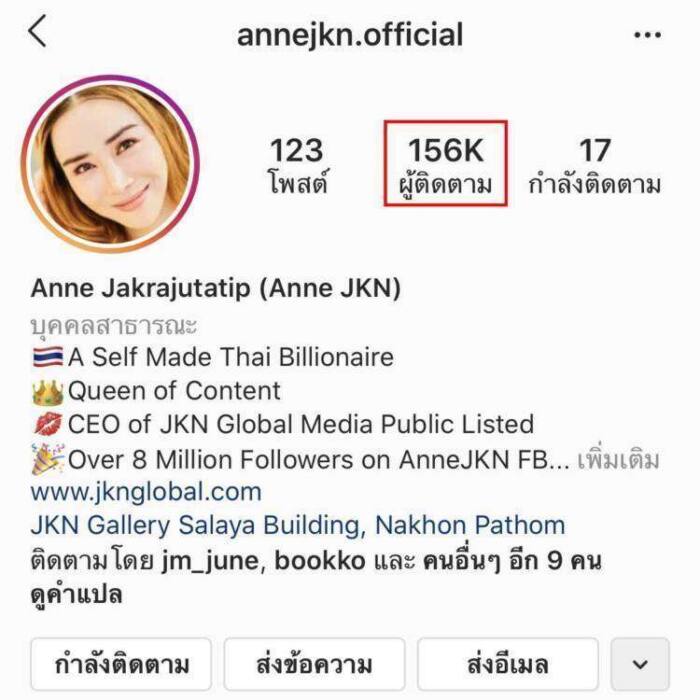Open the three-dot overflow menu
This screenshot has width=700, height=700.
[647, 35]
